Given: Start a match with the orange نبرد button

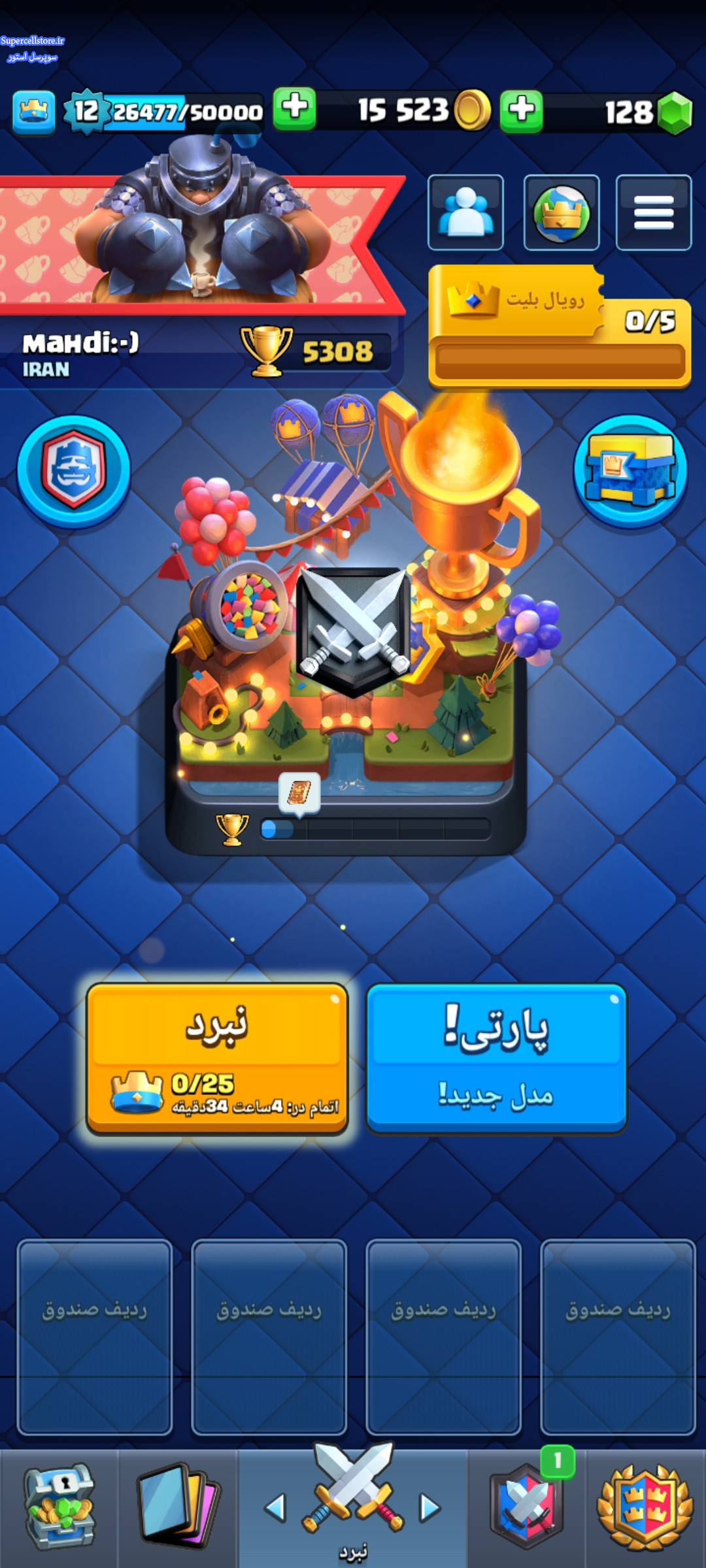Looking at the screenshot, I should 217,1058.
